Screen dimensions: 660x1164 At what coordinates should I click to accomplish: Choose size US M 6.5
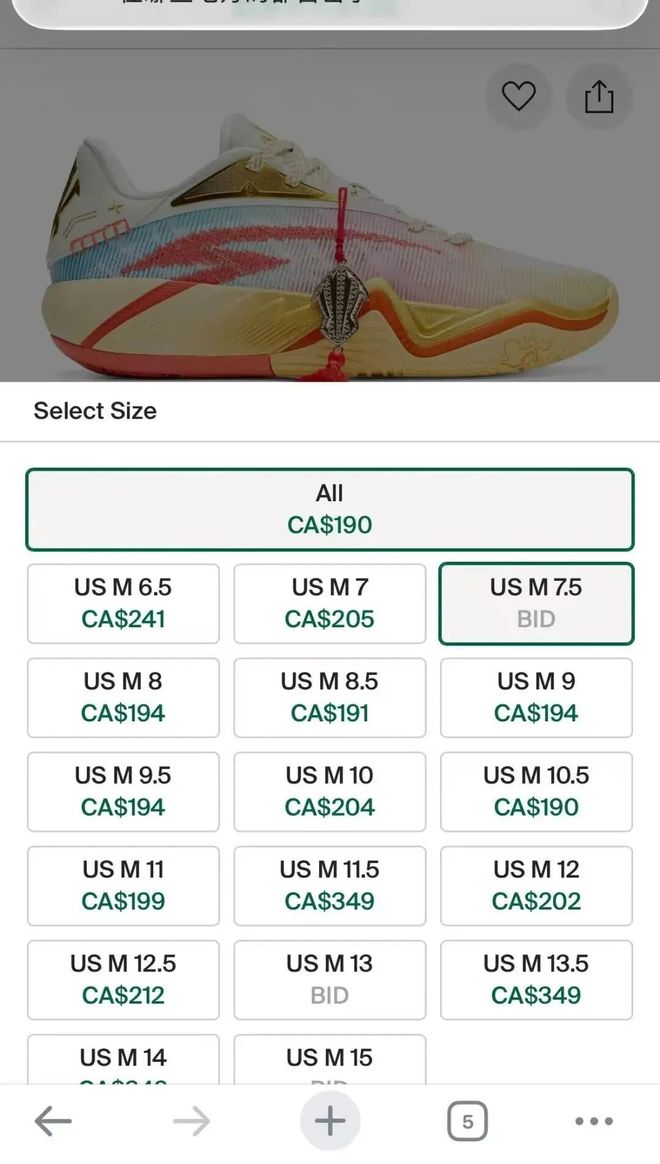tap(123, 603)
